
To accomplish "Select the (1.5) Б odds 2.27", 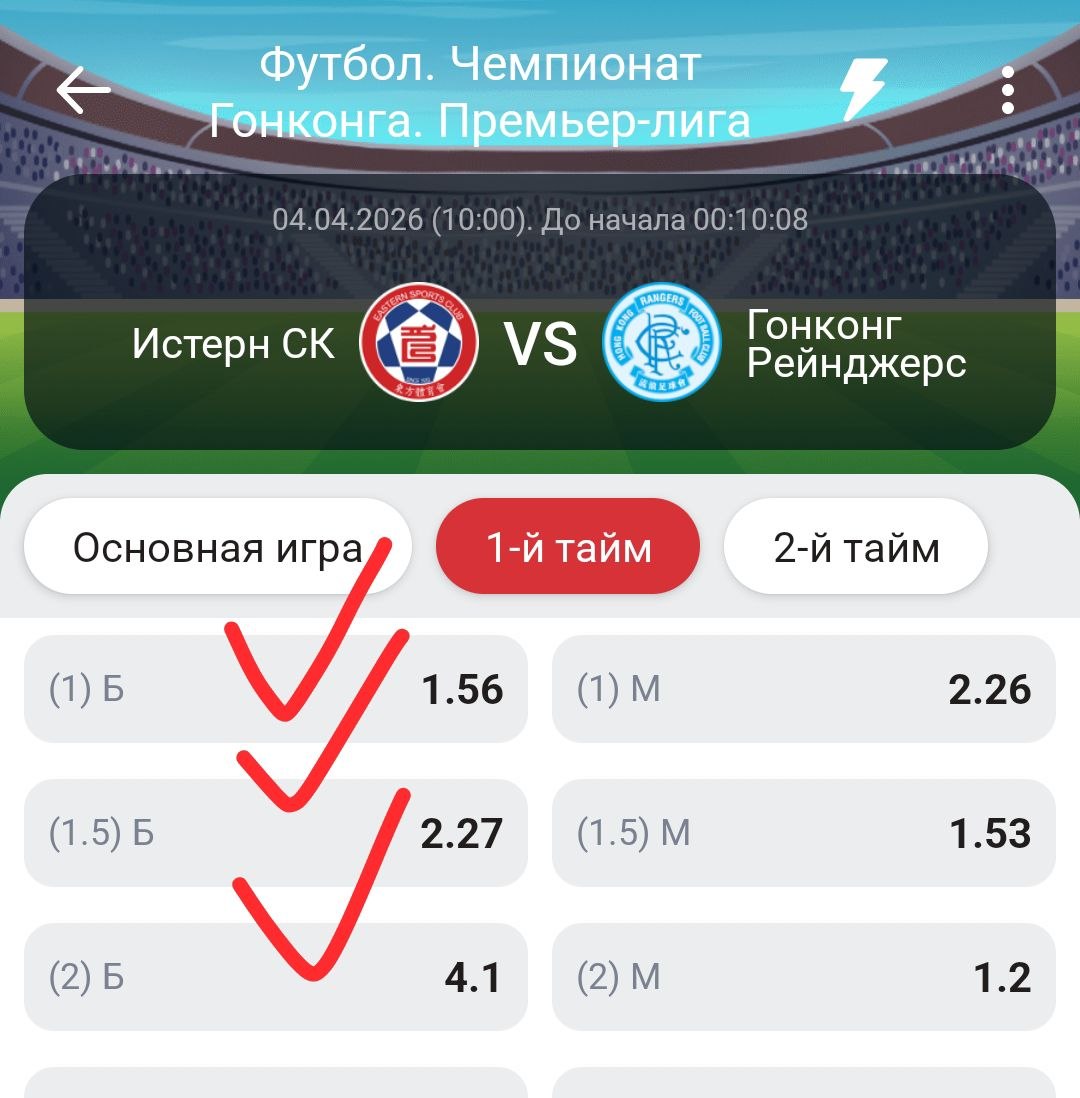I will (x=275, y=833).
